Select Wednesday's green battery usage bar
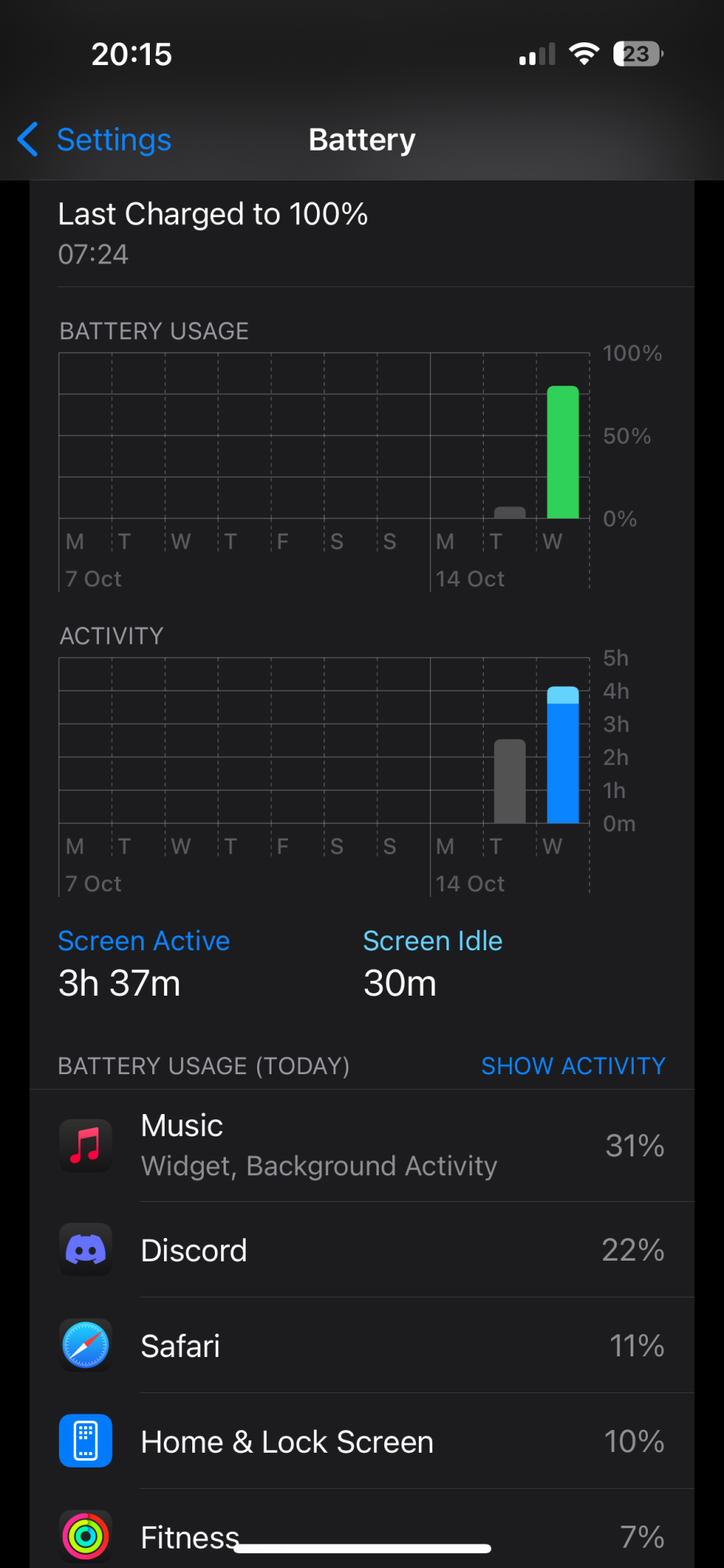The width and height of the screenshot is (724, 1568). coord(562,452)
